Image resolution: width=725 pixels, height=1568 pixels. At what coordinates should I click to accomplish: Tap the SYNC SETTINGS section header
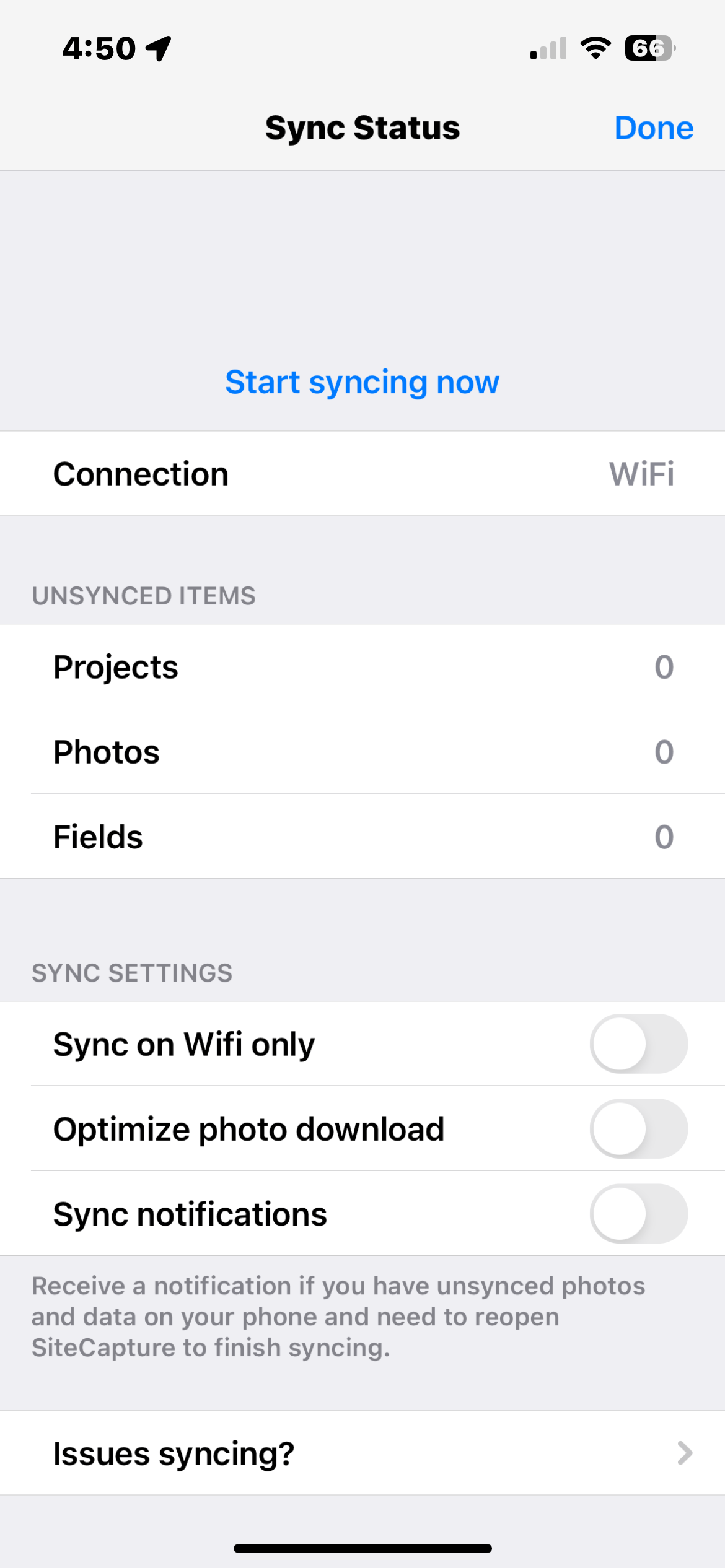(132, 973)
